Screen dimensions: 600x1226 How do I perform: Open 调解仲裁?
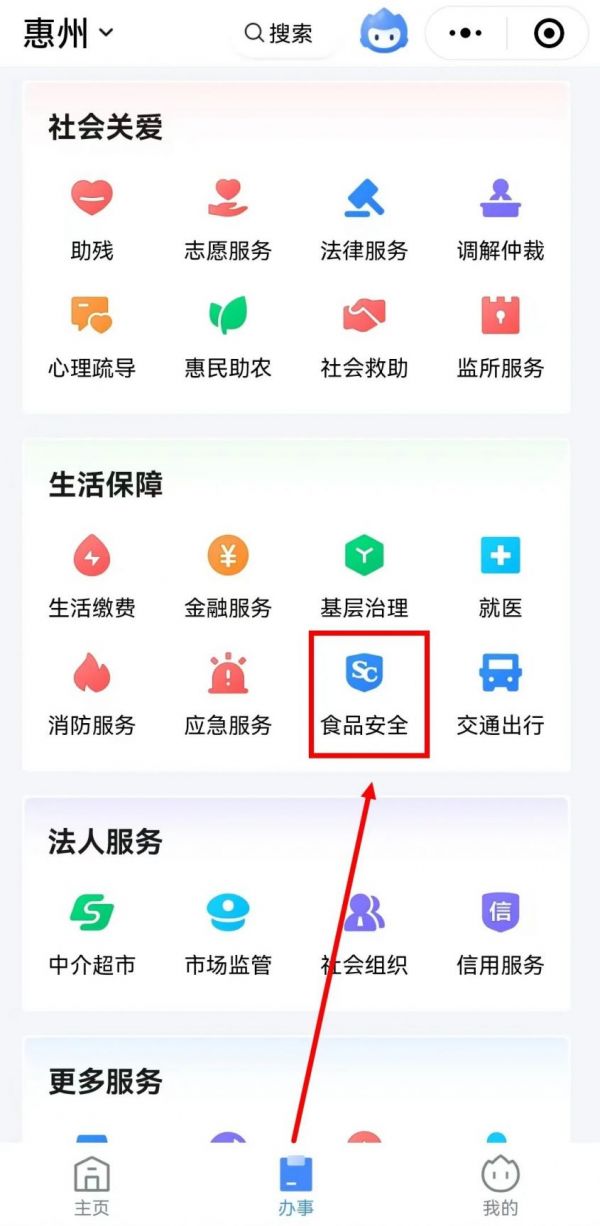(x=500, y=220)
